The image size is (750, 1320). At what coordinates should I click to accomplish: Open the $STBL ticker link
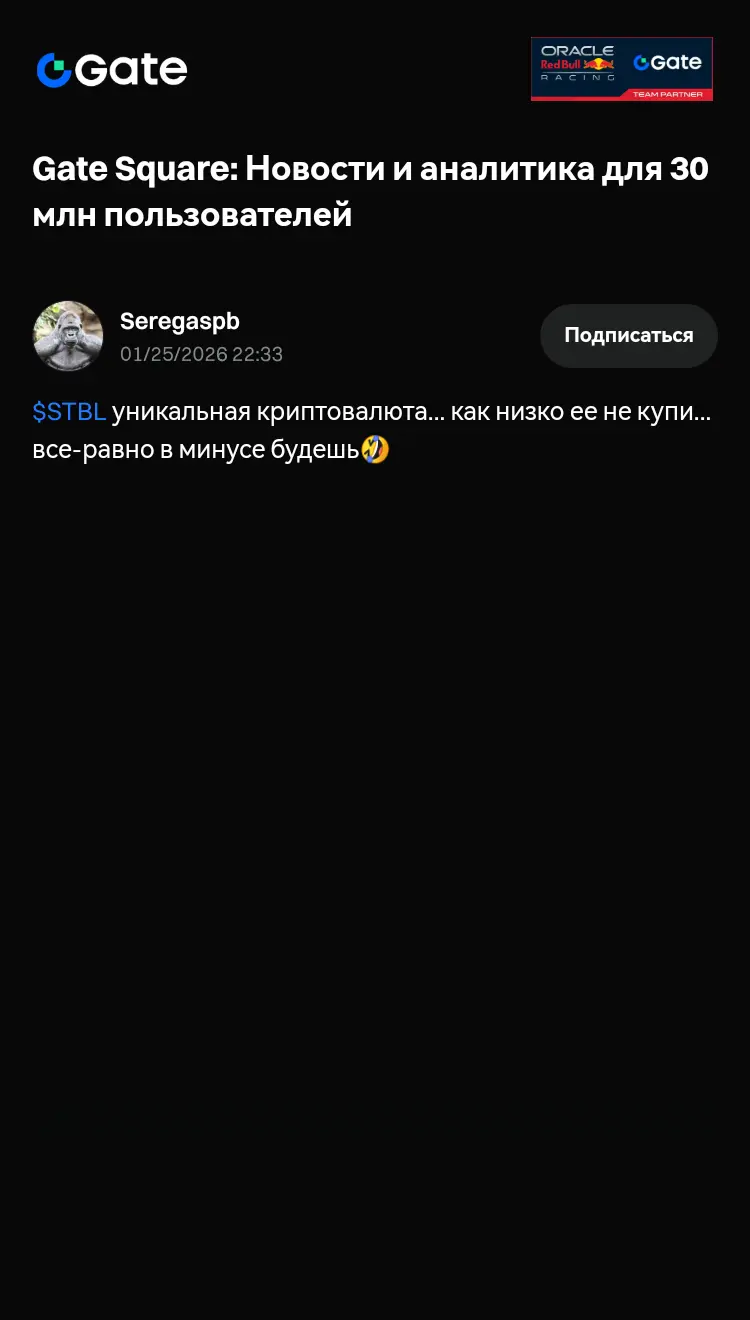pos(69,411)
